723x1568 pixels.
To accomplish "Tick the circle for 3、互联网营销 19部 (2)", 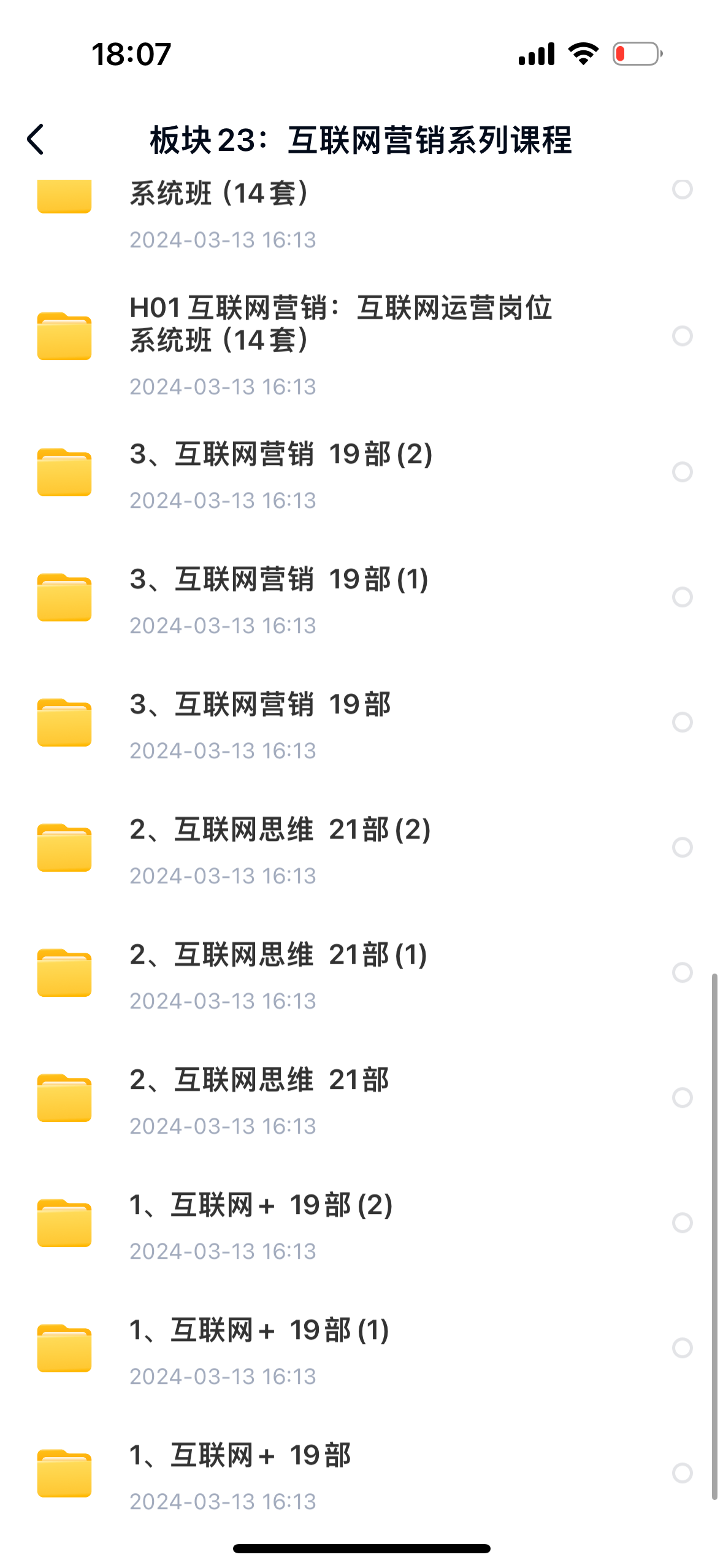I will (682, 472).
